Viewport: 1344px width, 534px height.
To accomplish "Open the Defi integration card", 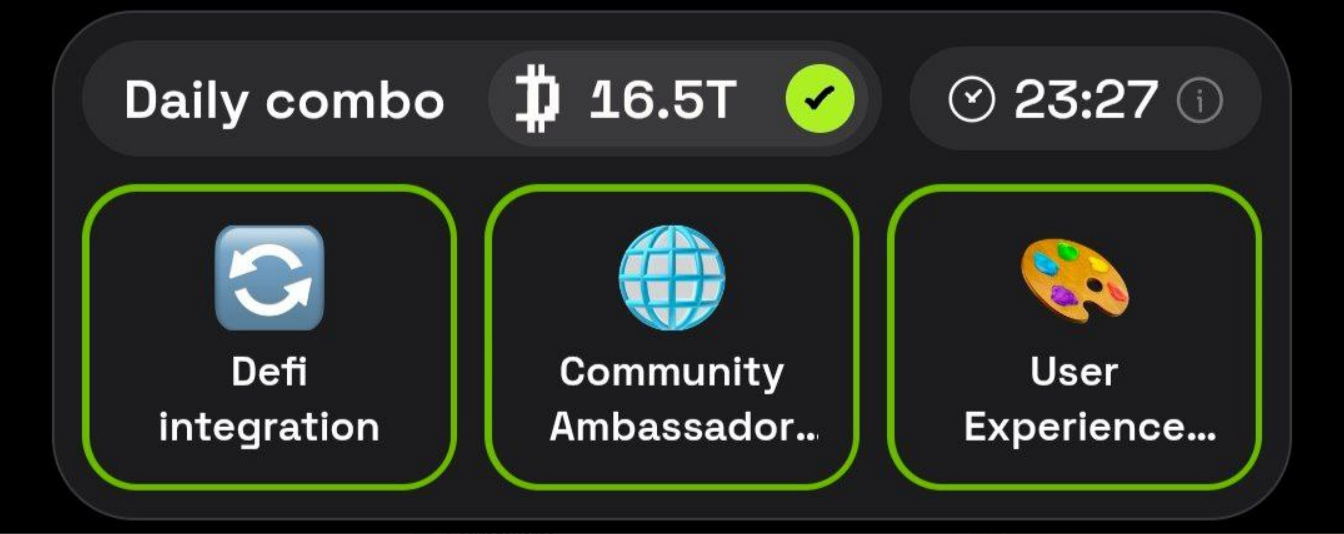I will tap(269, 336).
